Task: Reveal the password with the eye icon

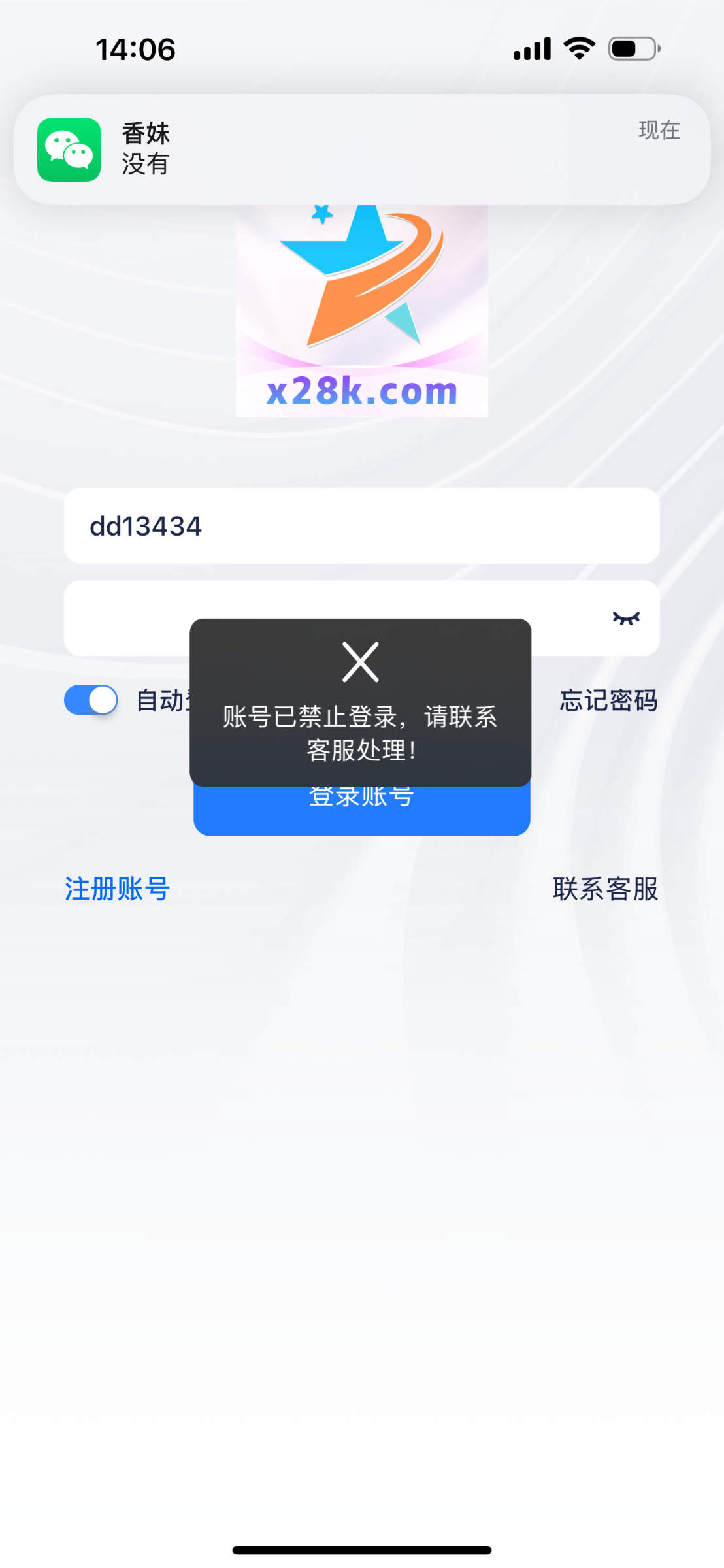Action: pos(625,618)
